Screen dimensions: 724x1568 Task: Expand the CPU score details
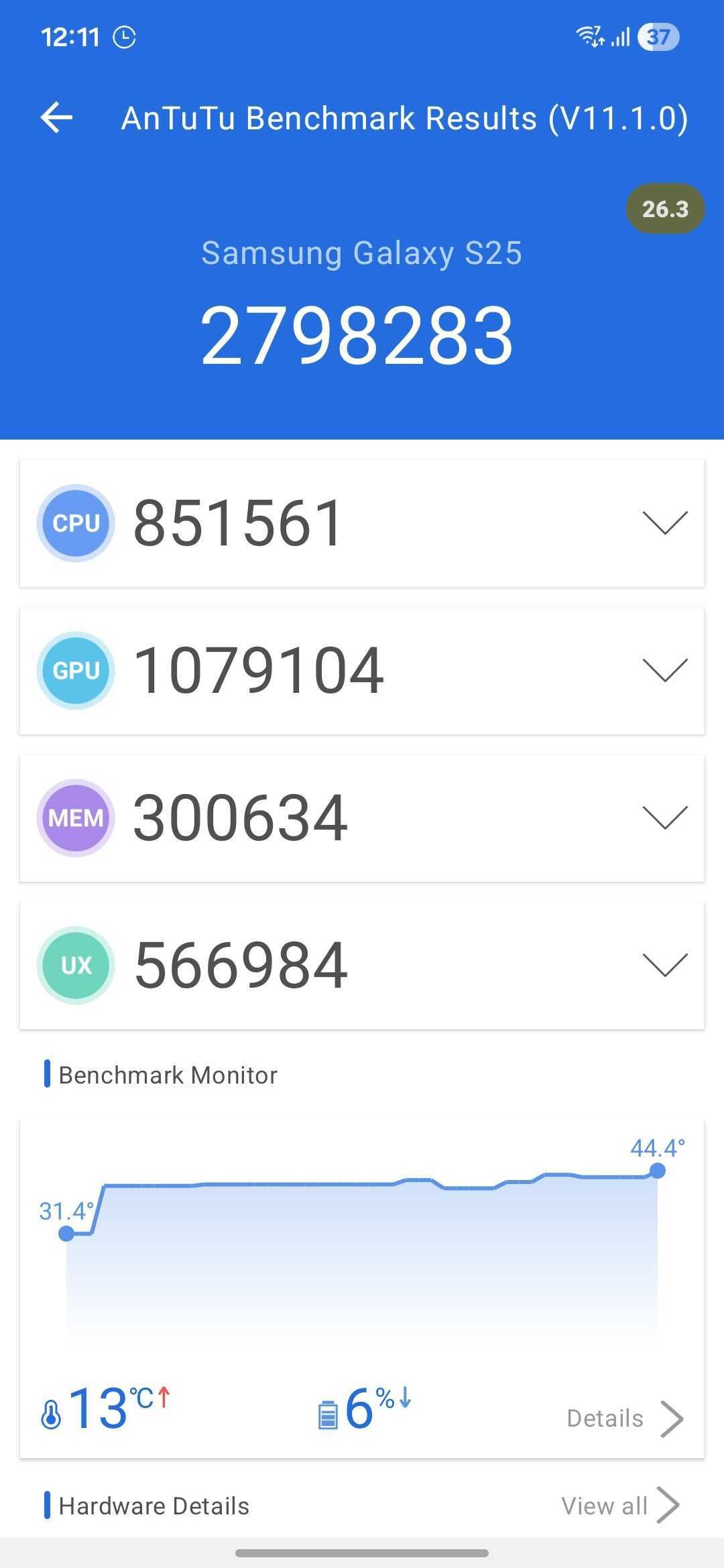click(666, 523)
